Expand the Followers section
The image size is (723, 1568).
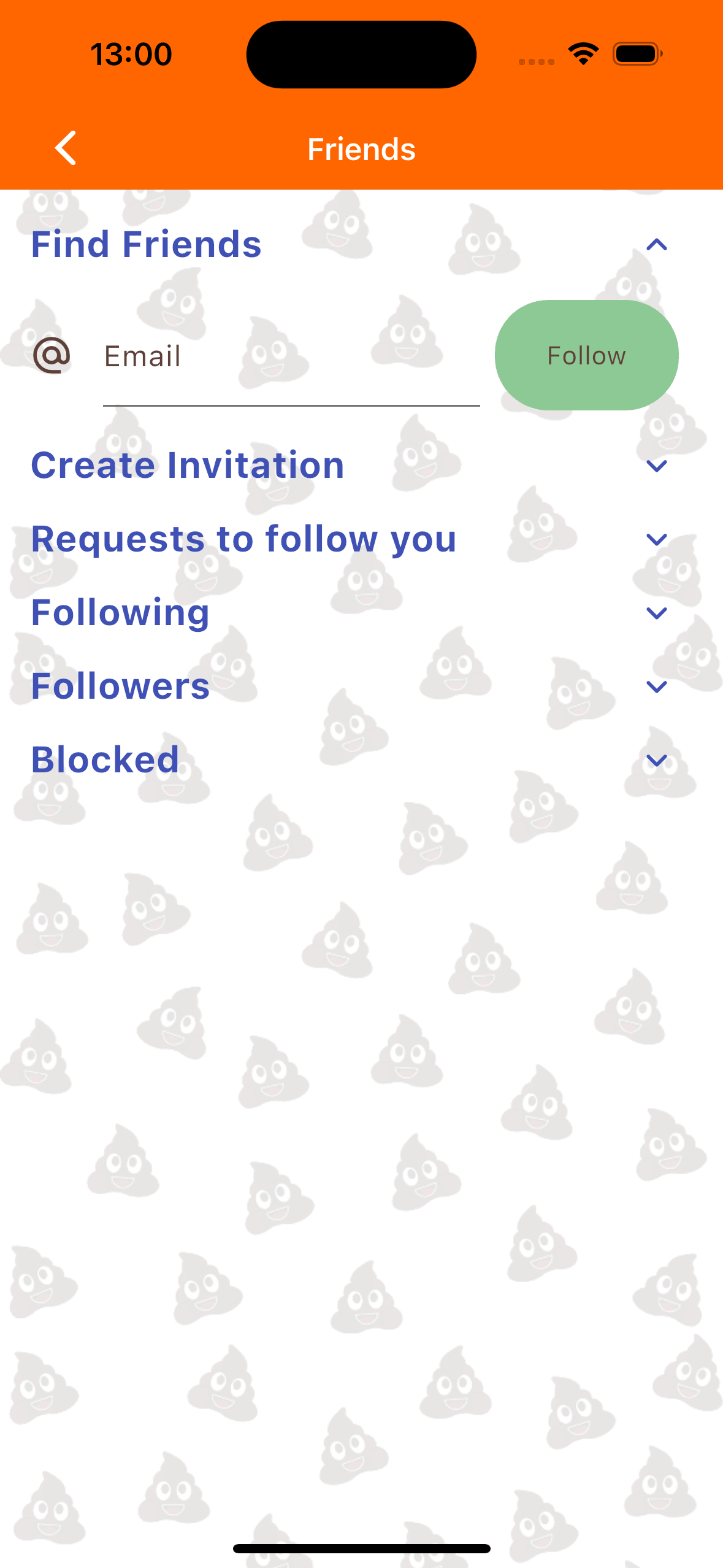click(656, 686)
